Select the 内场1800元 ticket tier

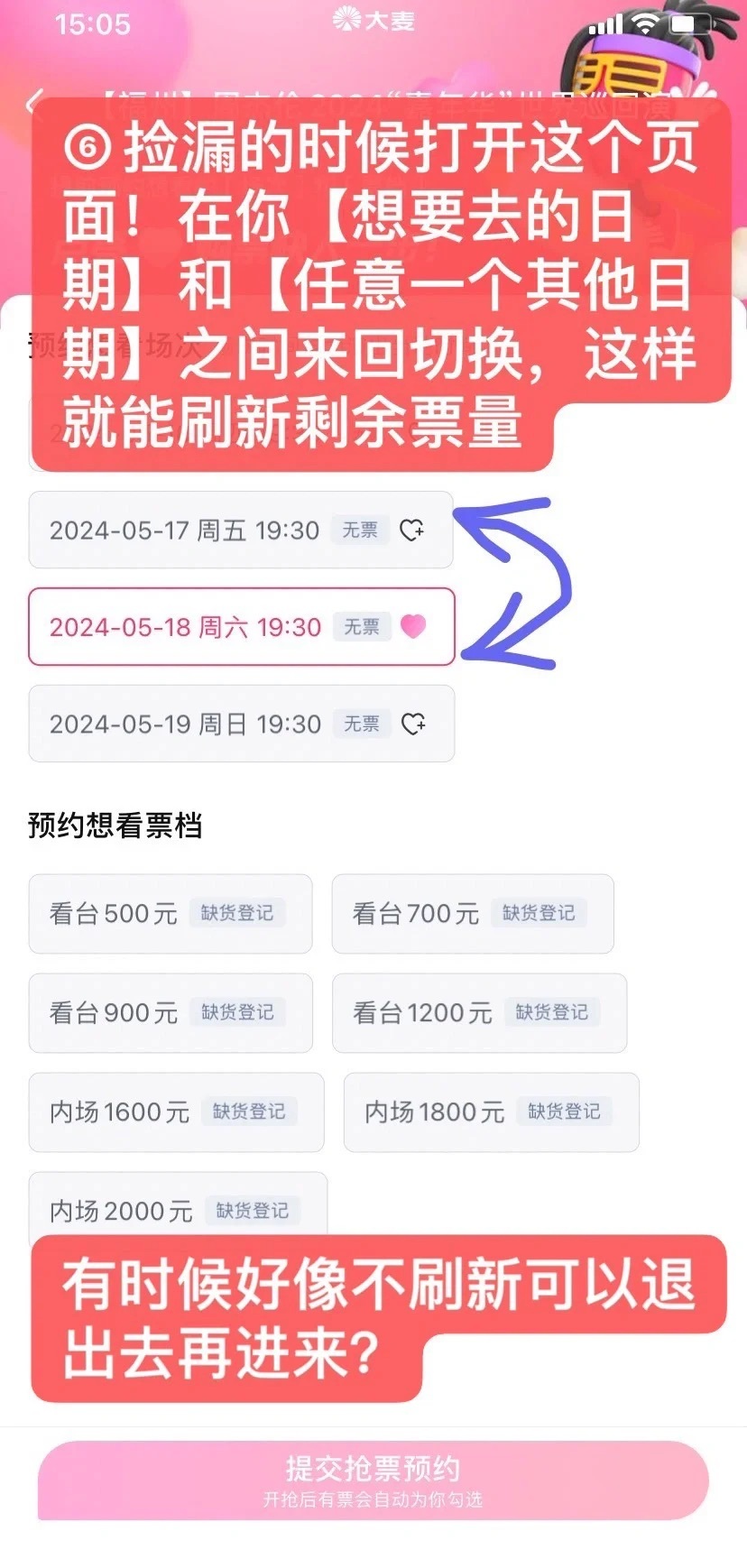tap(491, 1111)
